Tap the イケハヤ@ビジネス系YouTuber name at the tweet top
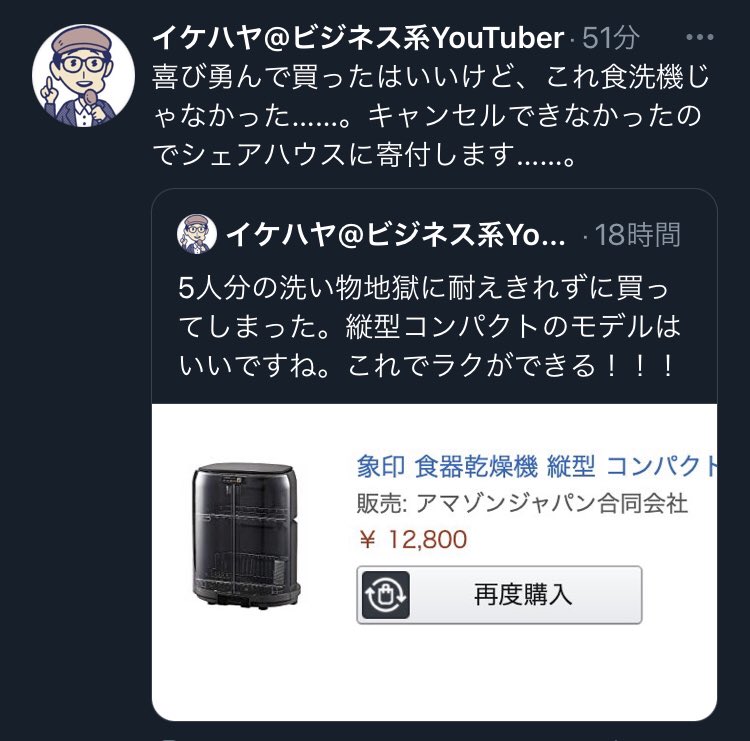This screenshot has width=750, height=741. tap(358, 39)
